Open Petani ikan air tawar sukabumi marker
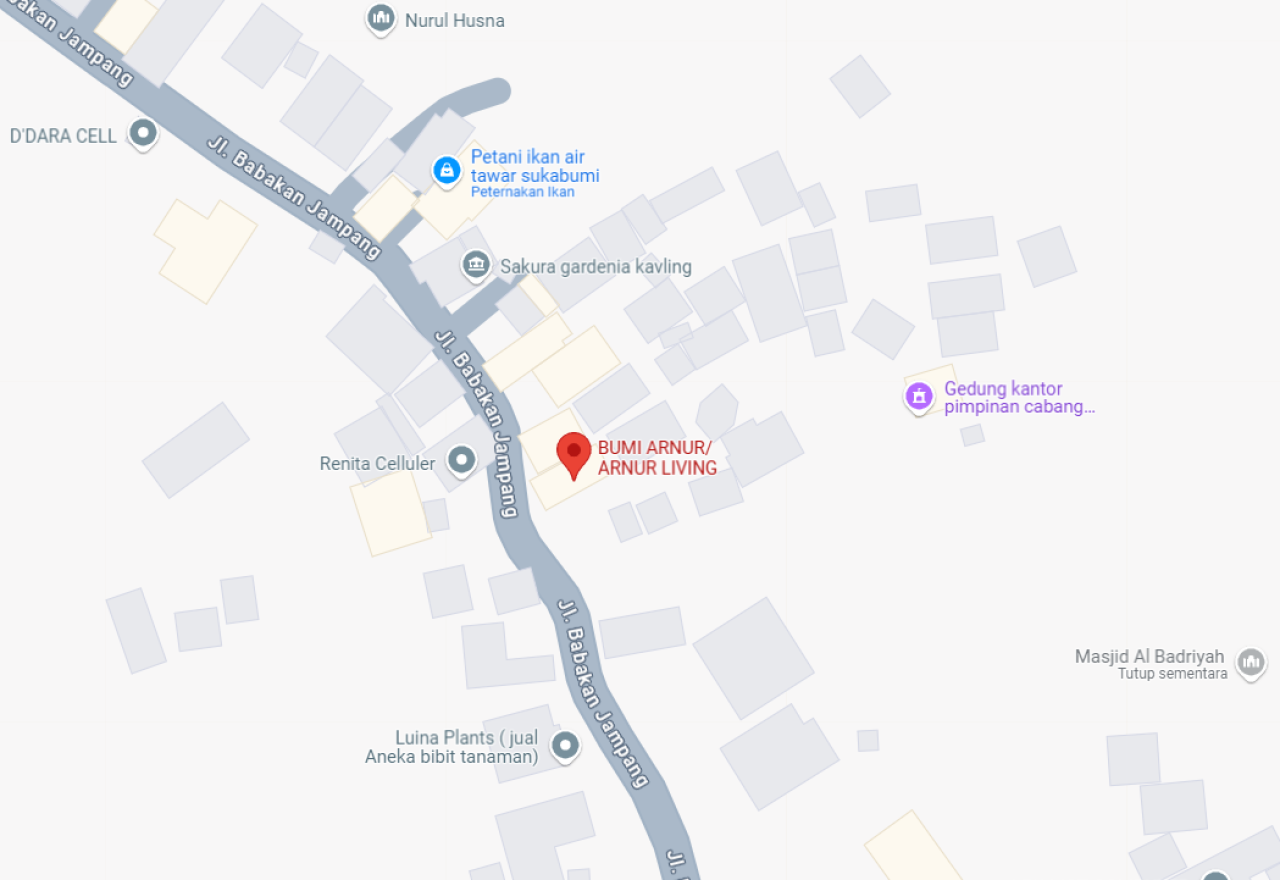Viewport: 1280px width, 880px height. [446, 170]
